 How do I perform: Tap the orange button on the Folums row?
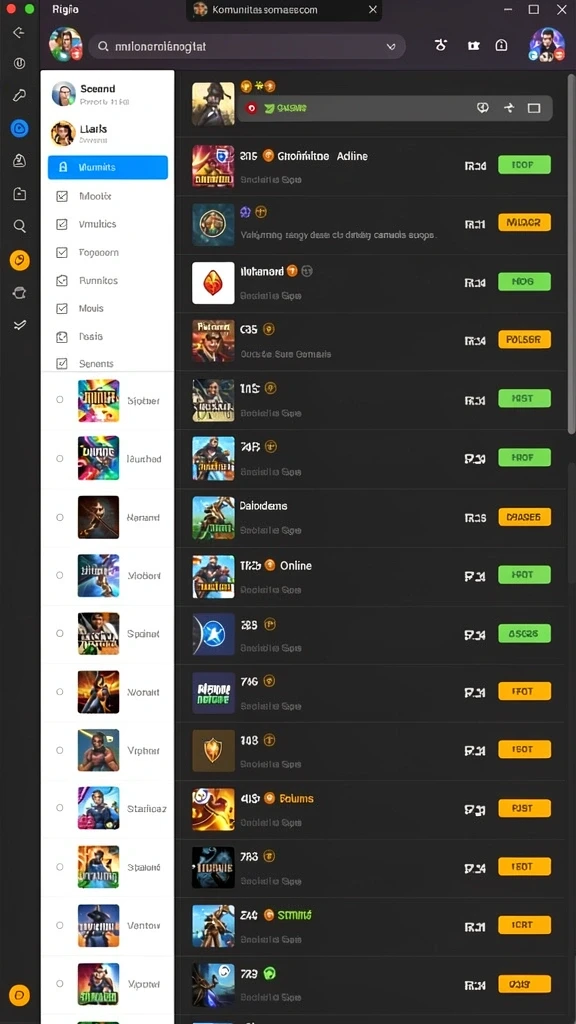[524, 808]
